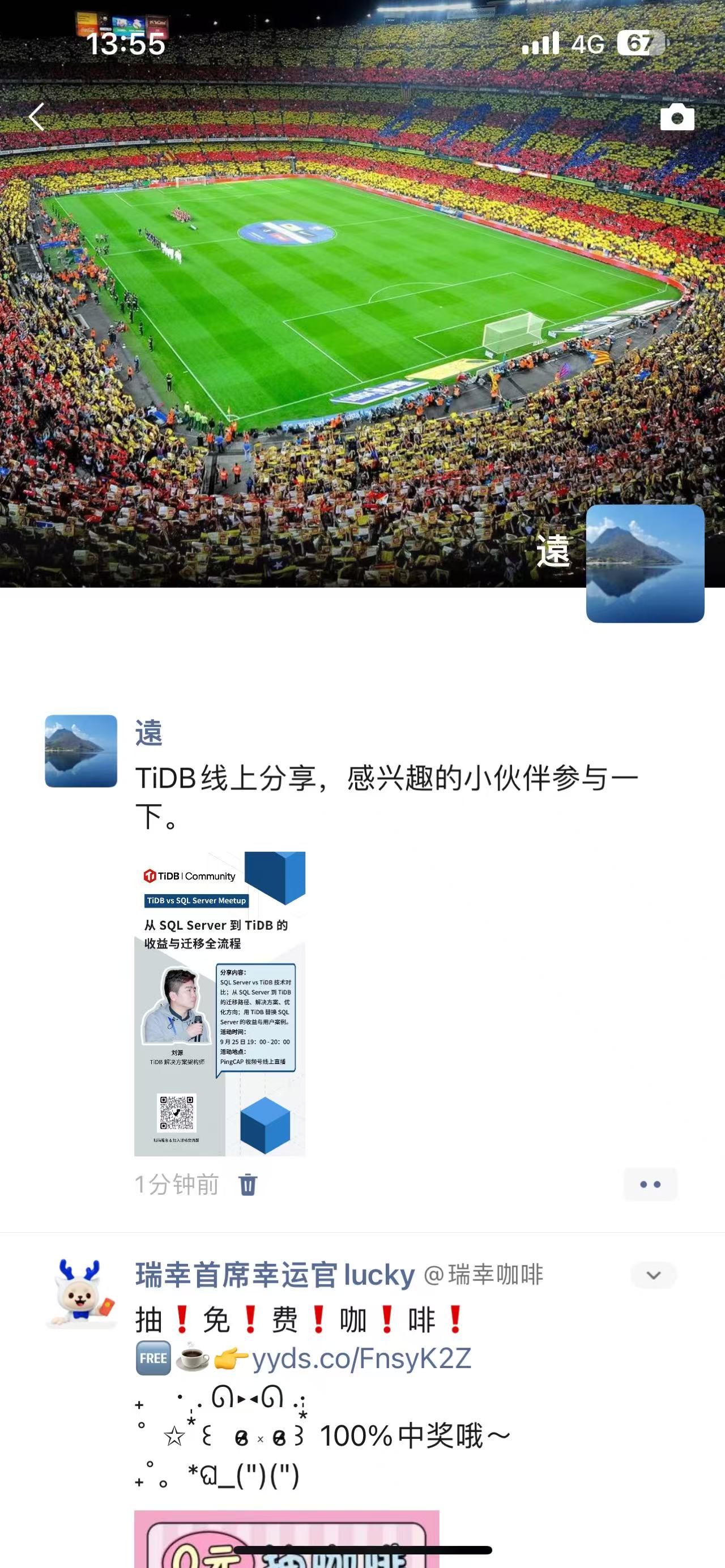This screenshot has height=1568, width=725.
Task: Open the yyds.co/FnsyK2Z link
Action: (x=361, y=1358)
